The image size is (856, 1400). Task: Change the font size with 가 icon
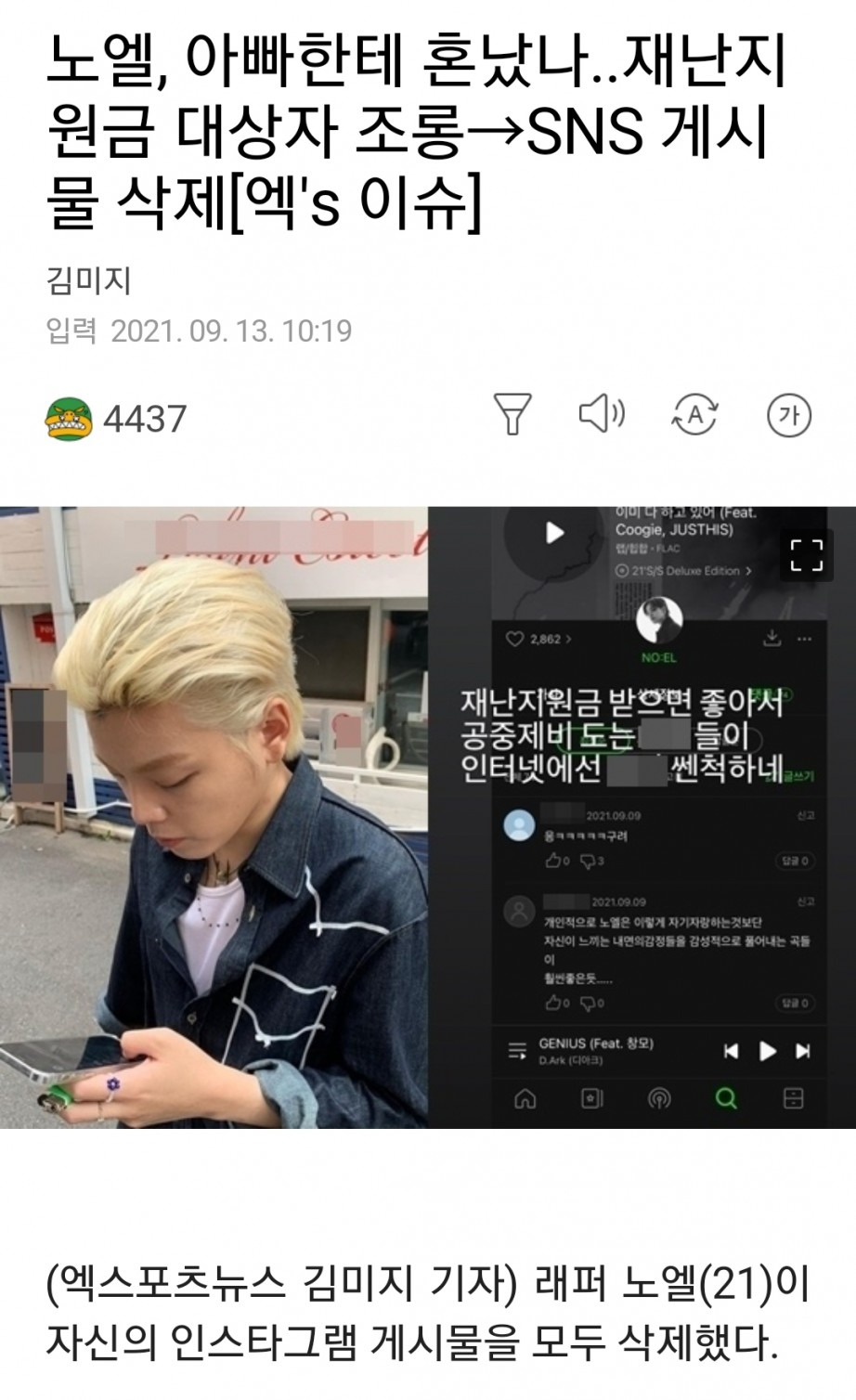(789, 416)
